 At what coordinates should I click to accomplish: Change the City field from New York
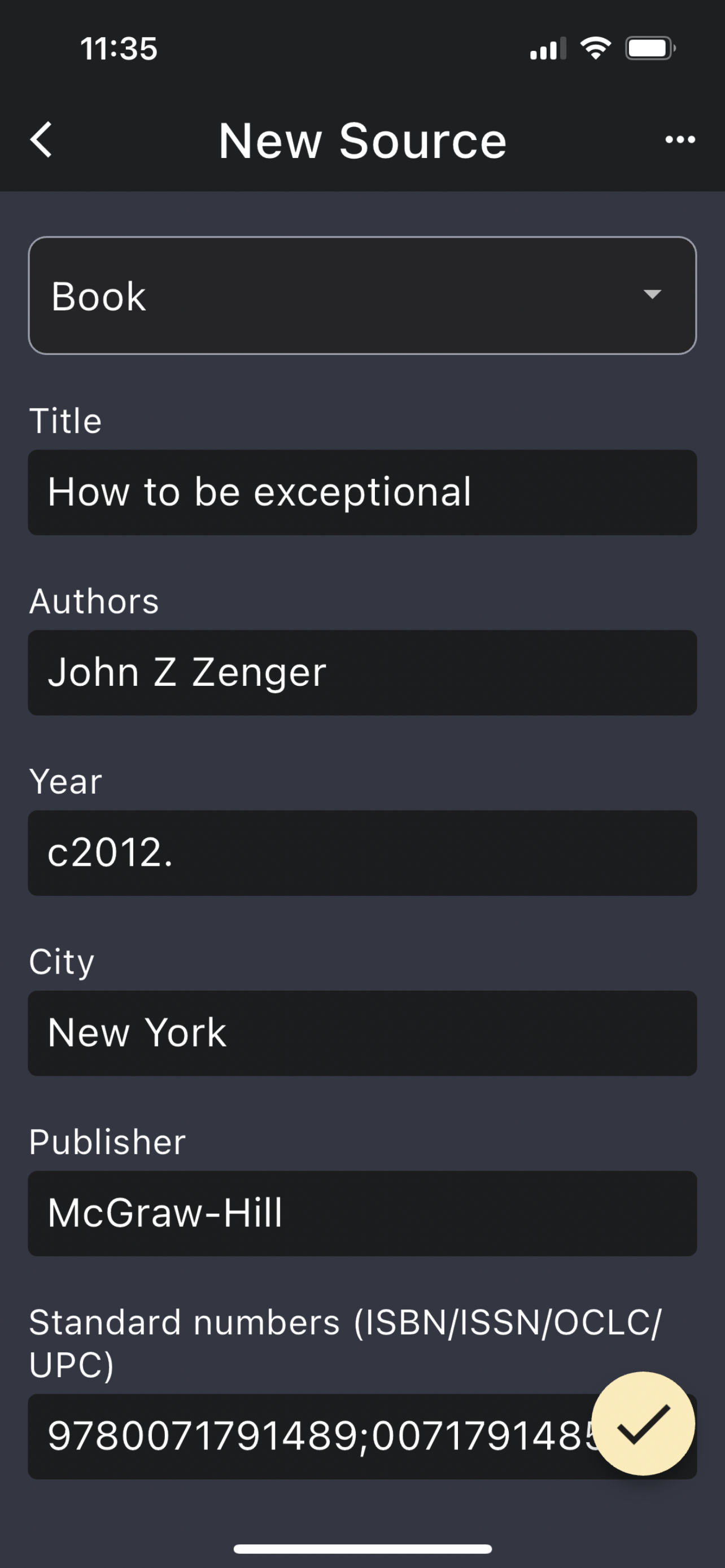click(x=362, y=1033)
